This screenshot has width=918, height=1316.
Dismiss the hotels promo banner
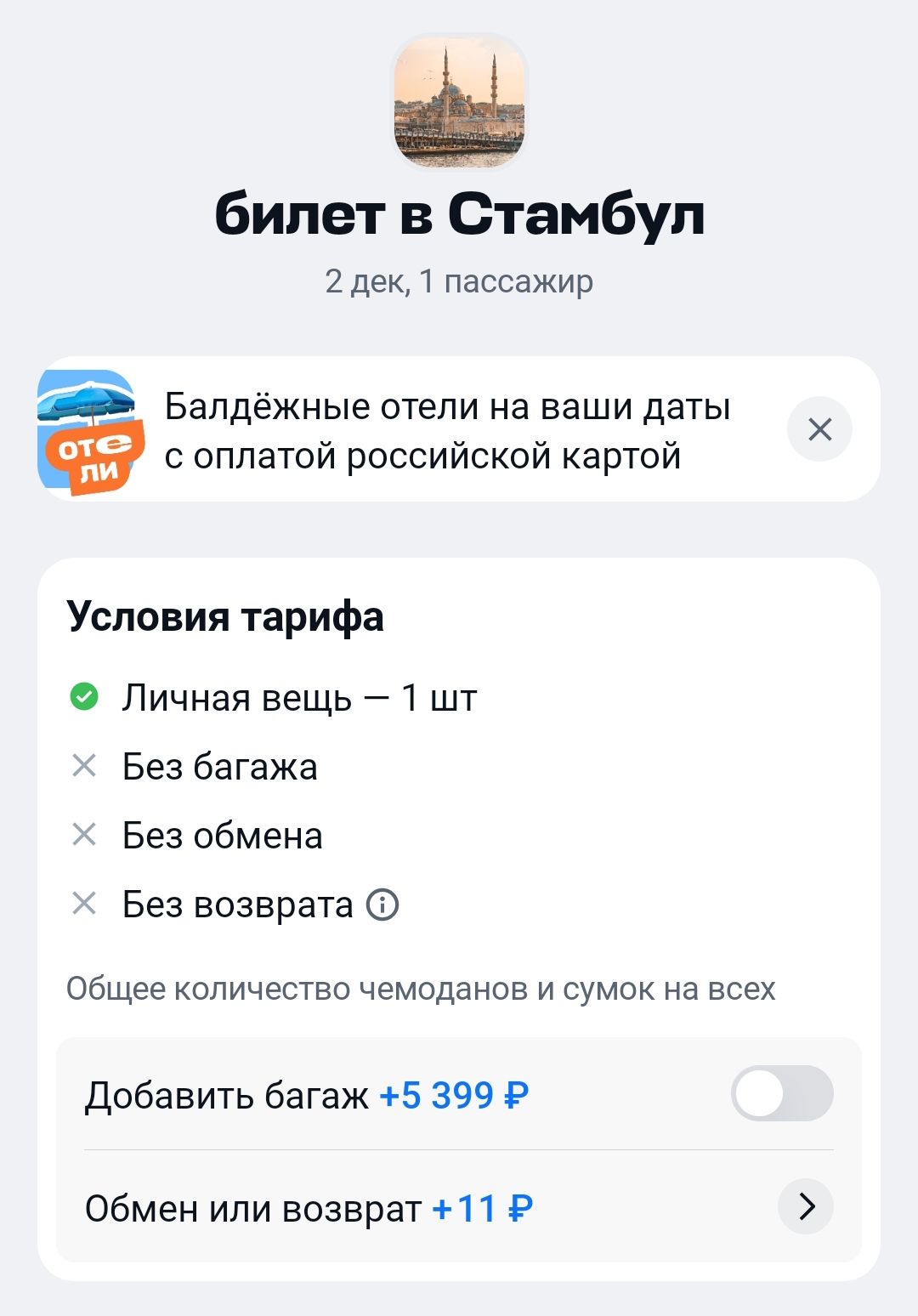pos(819,429)
